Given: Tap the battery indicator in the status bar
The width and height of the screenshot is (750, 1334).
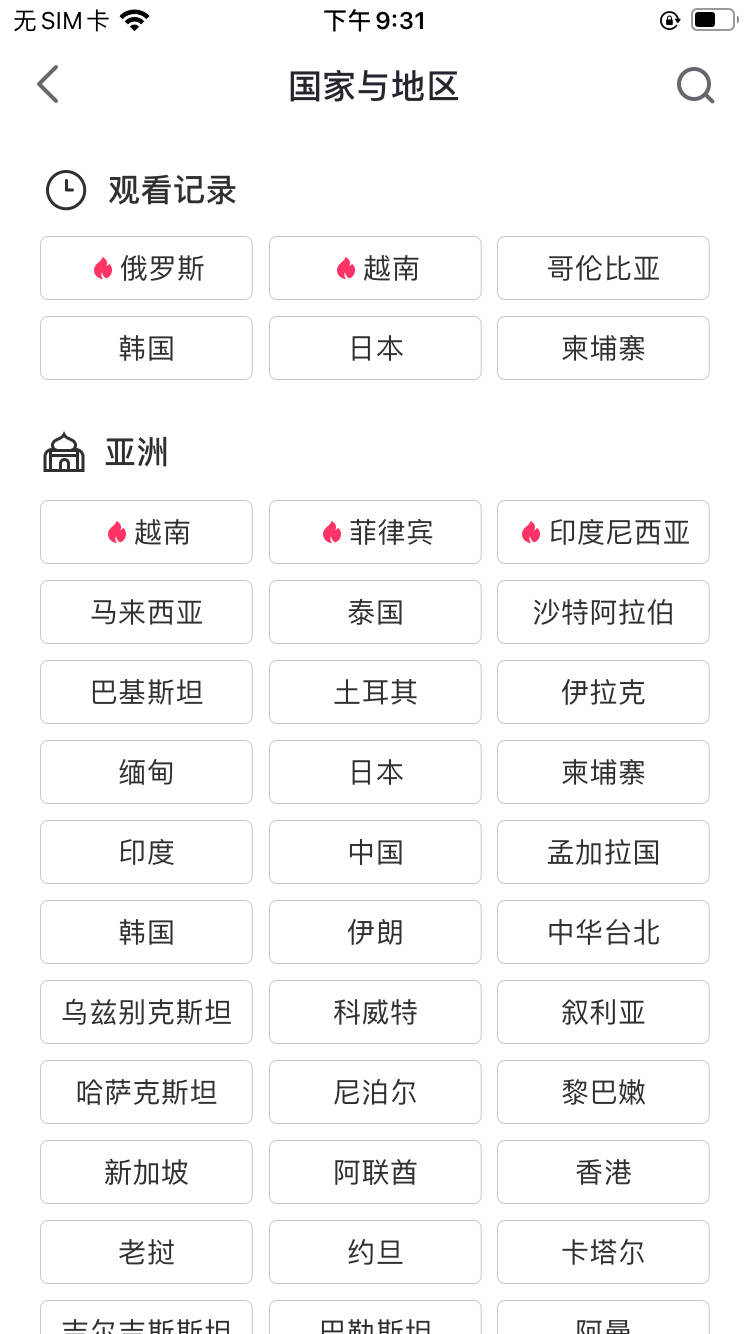Looking at the screenshot, I should pos(714,18).
